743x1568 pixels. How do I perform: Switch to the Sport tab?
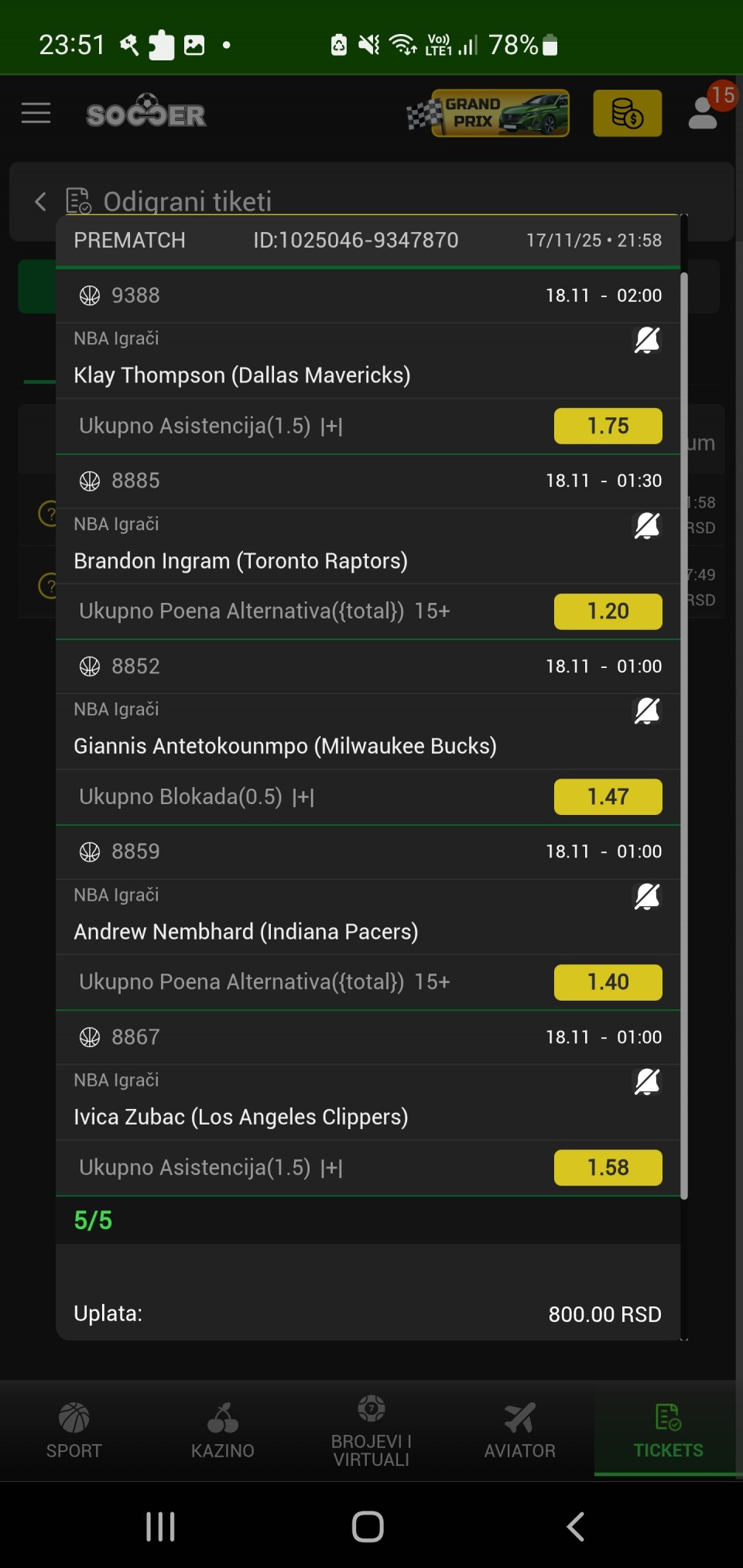tap(74, 1430)
